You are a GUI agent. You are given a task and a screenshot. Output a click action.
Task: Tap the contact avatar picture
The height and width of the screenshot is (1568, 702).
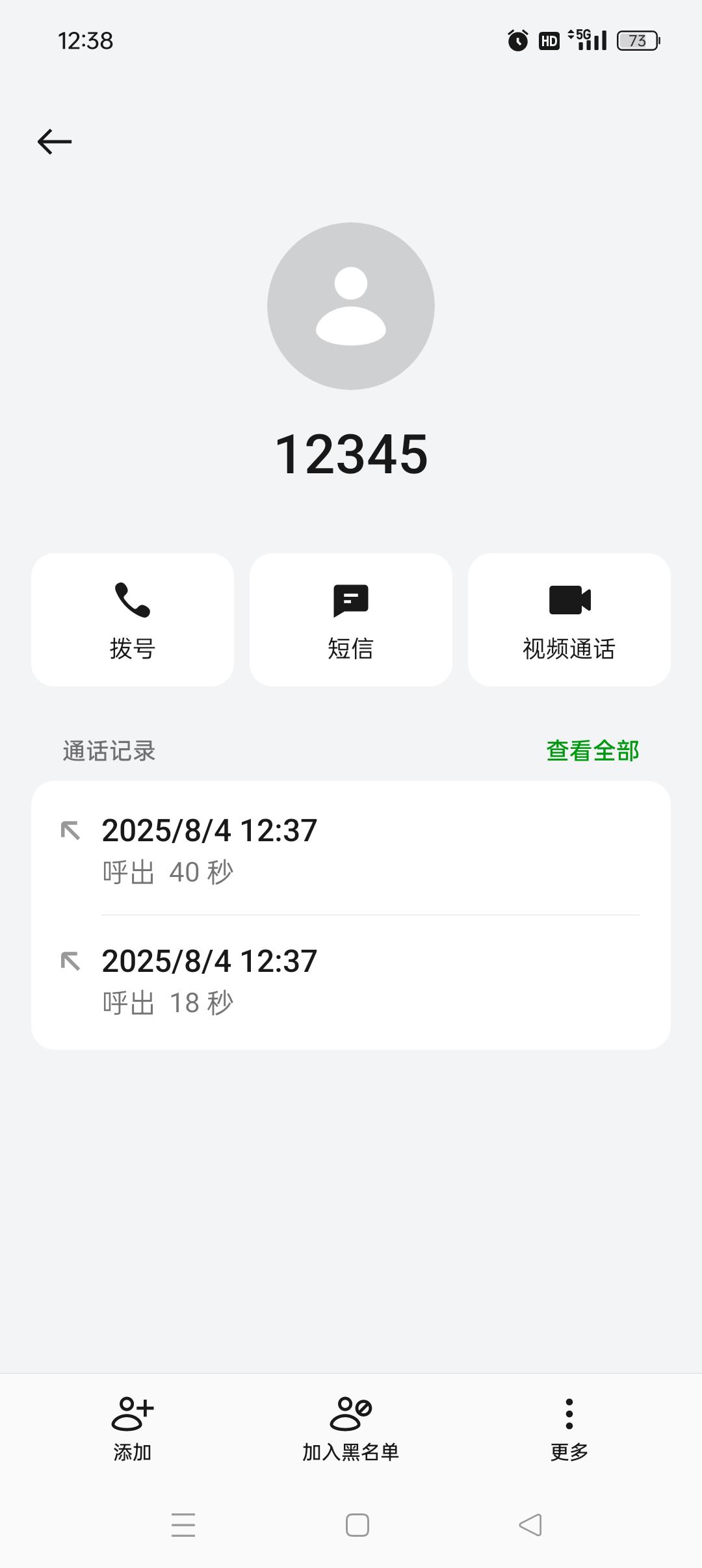351,306
